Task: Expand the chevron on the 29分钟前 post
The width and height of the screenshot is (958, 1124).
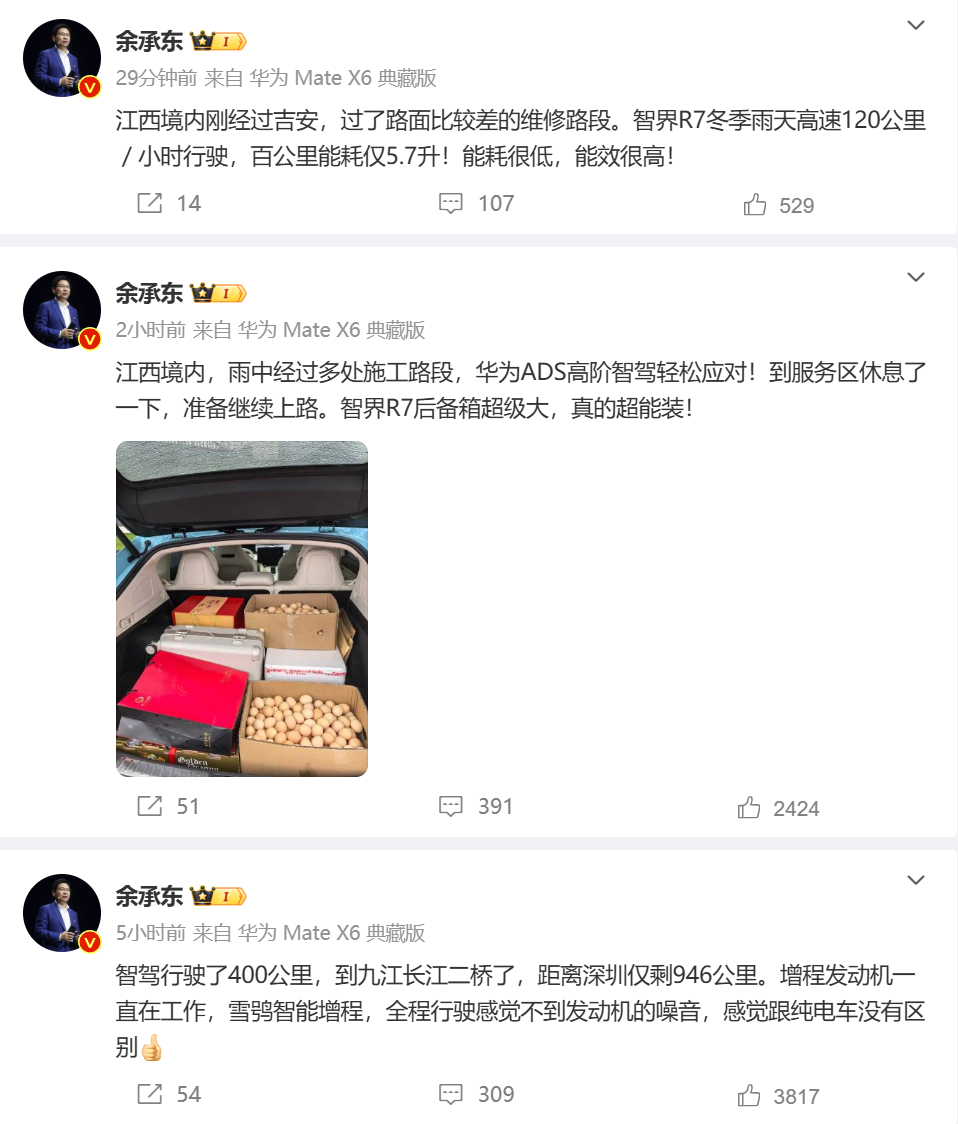Action: [915, 25]
